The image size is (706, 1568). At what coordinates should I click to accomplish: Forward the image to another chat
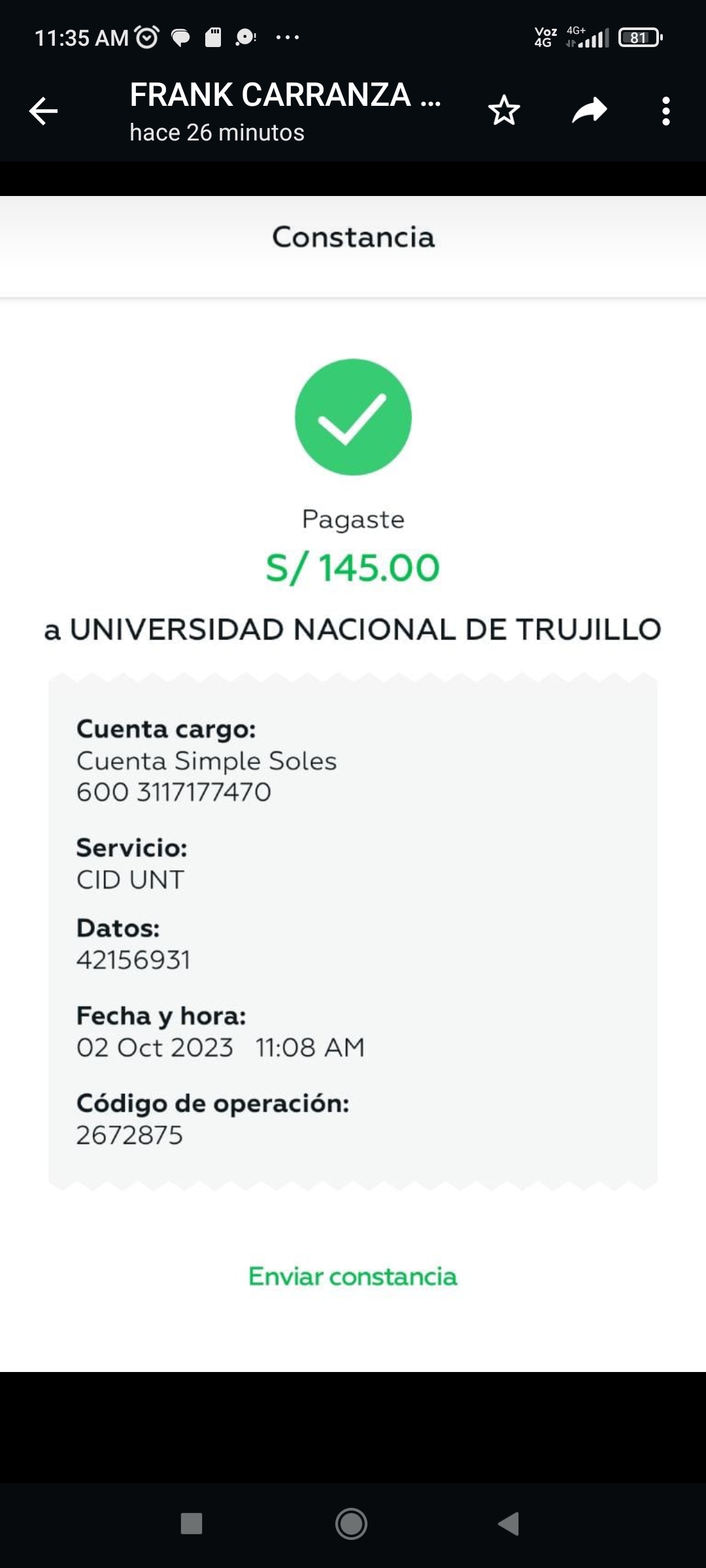[x=590, y=110]
